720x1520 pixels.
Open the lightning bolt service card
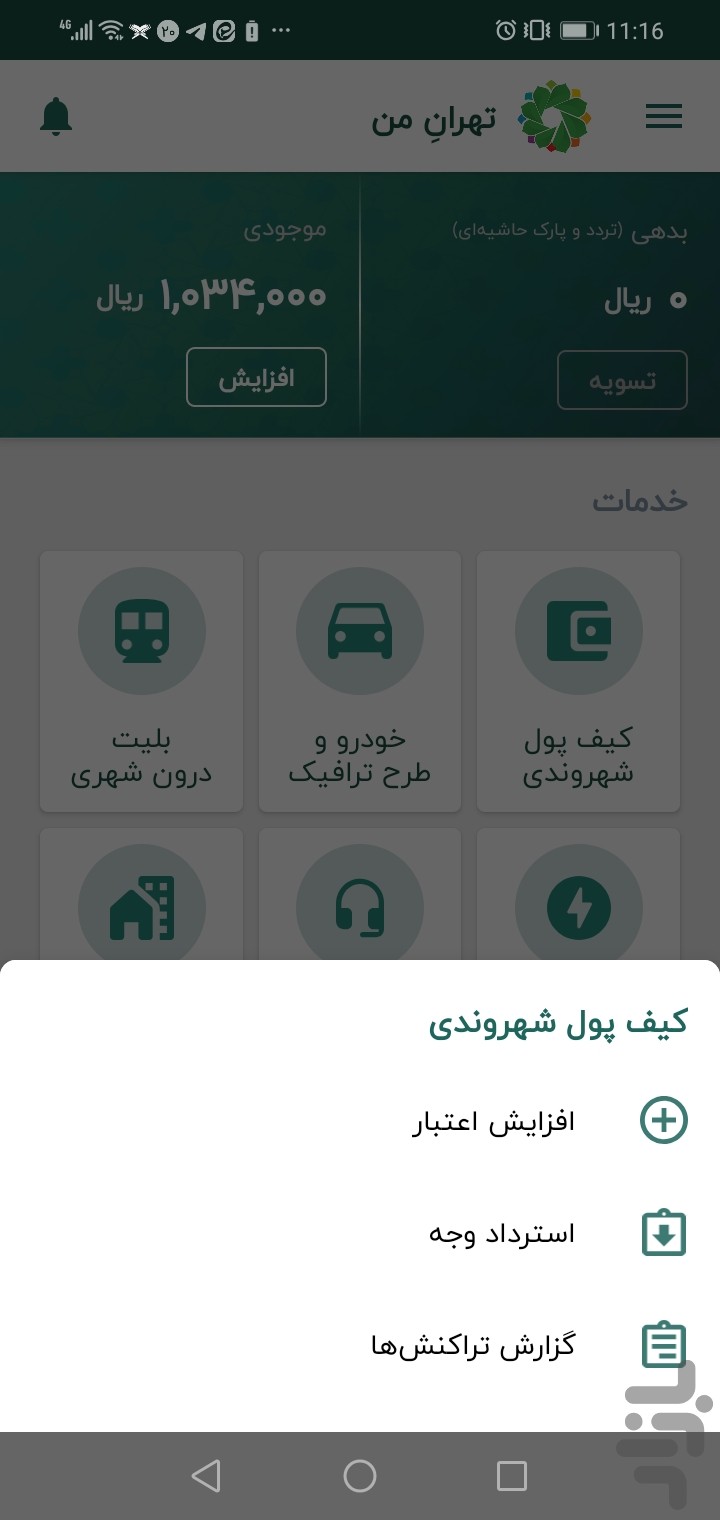tap(578, 900)
